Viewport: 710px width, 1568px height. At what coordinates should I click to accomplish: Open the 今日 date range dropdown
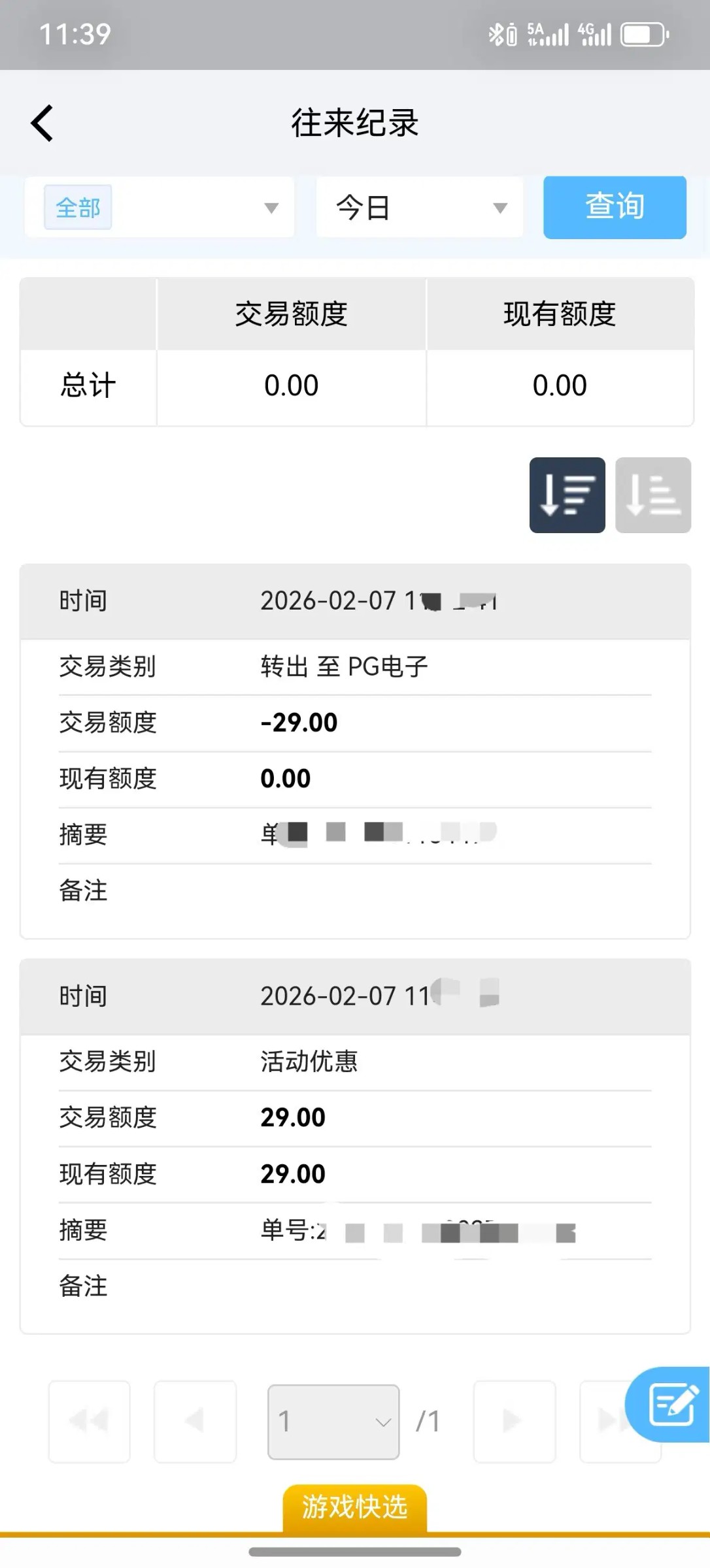click(x=419, y=208)
